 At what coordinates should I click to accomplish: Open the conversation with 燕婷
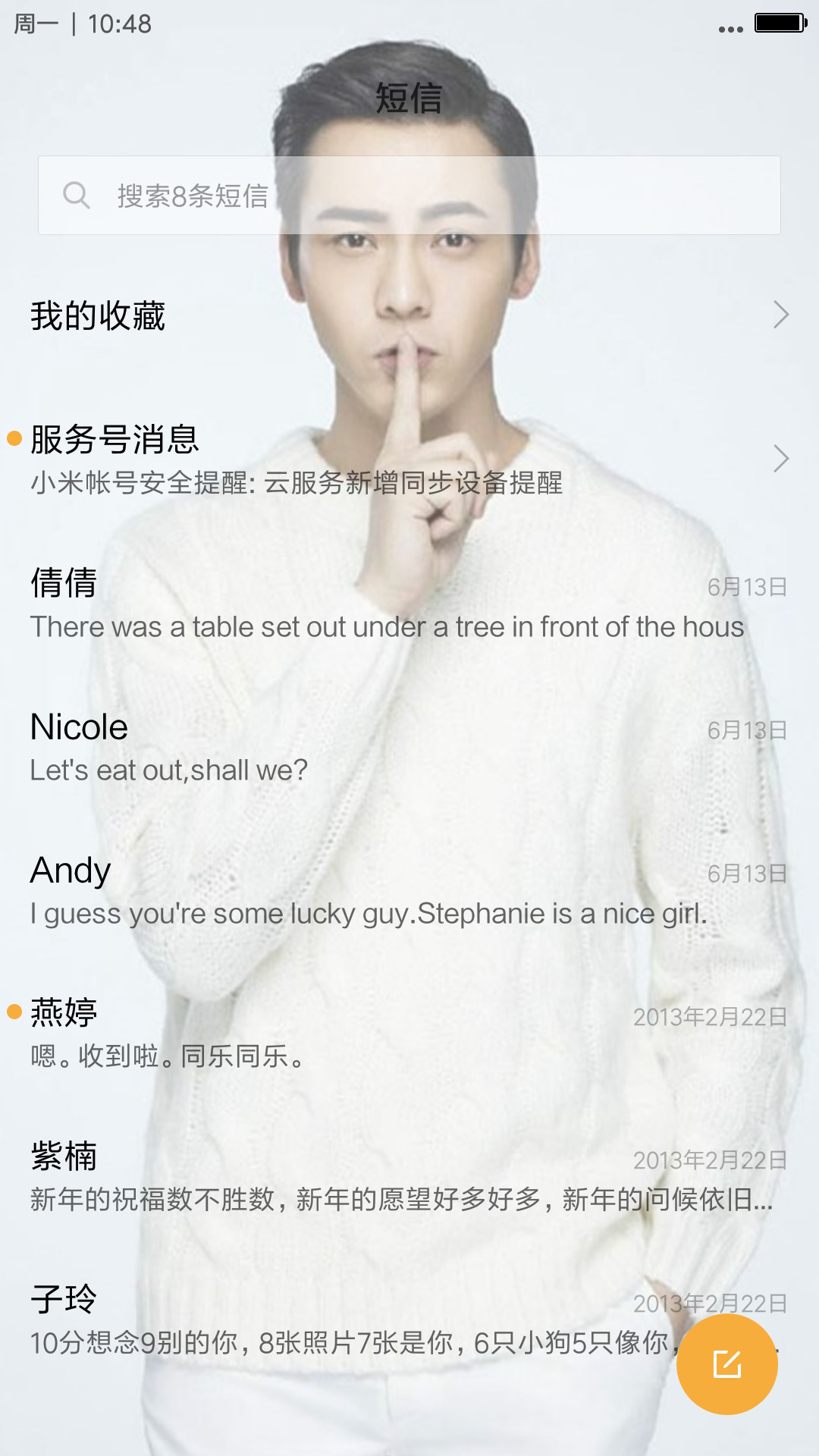point(409,1033)
